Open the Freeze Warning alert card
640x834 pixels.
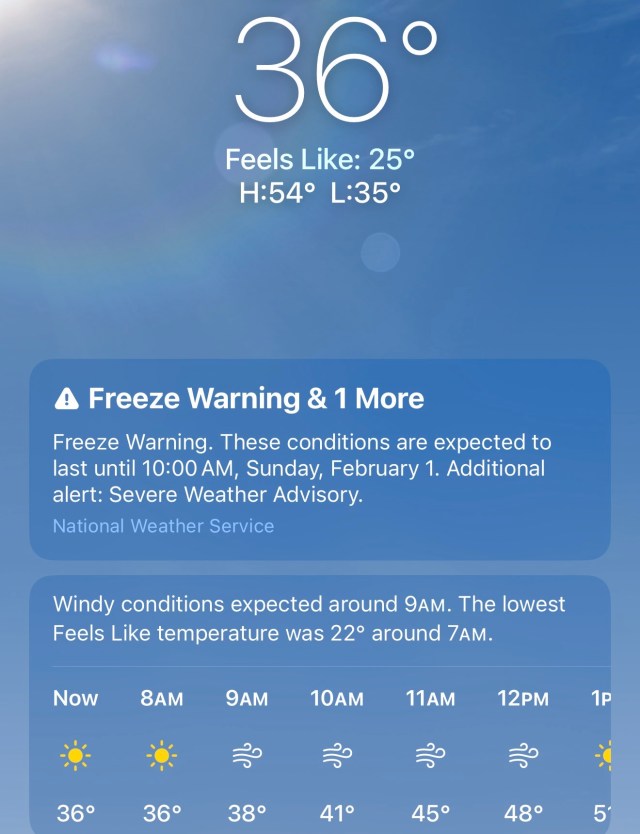click(x=319, y=458)
